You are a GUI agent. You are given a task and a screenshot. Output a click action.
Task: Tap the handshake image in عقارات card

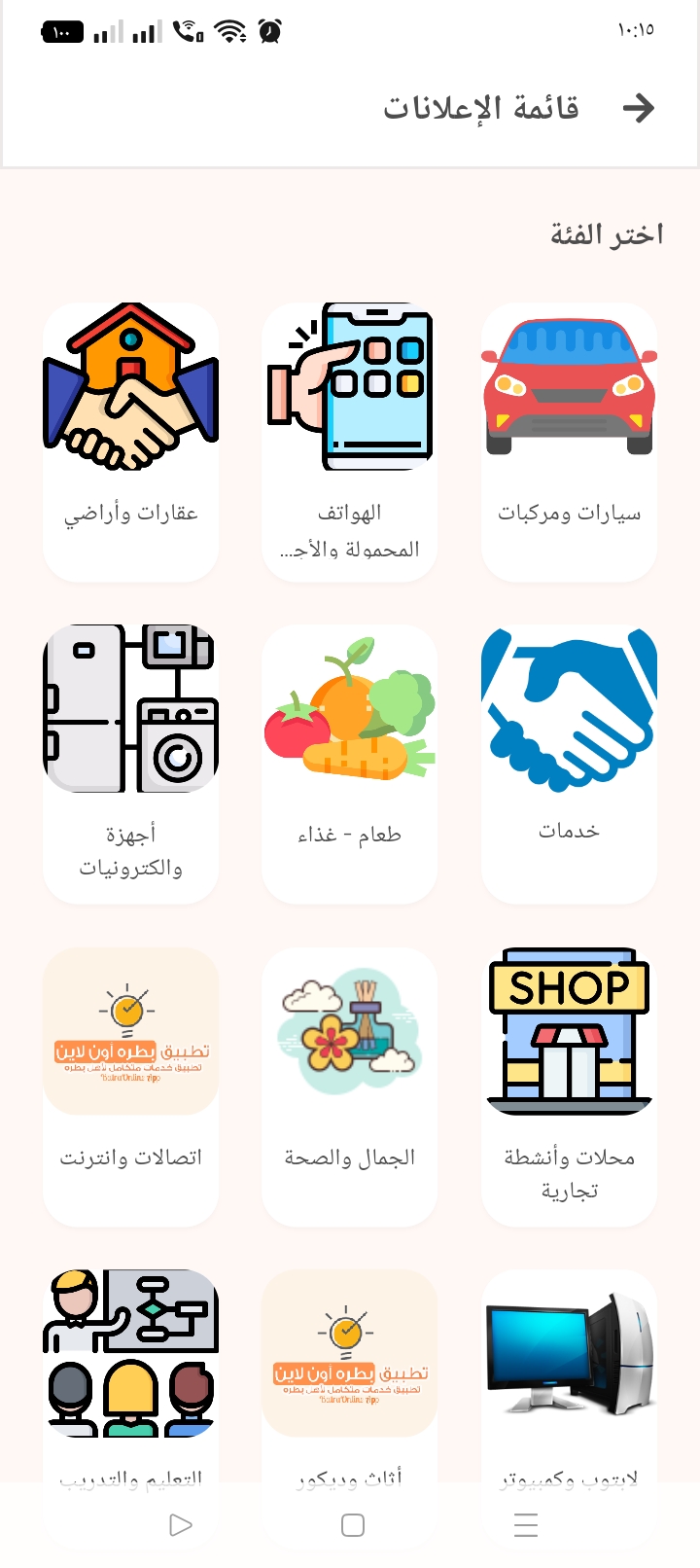coord(130,384)
